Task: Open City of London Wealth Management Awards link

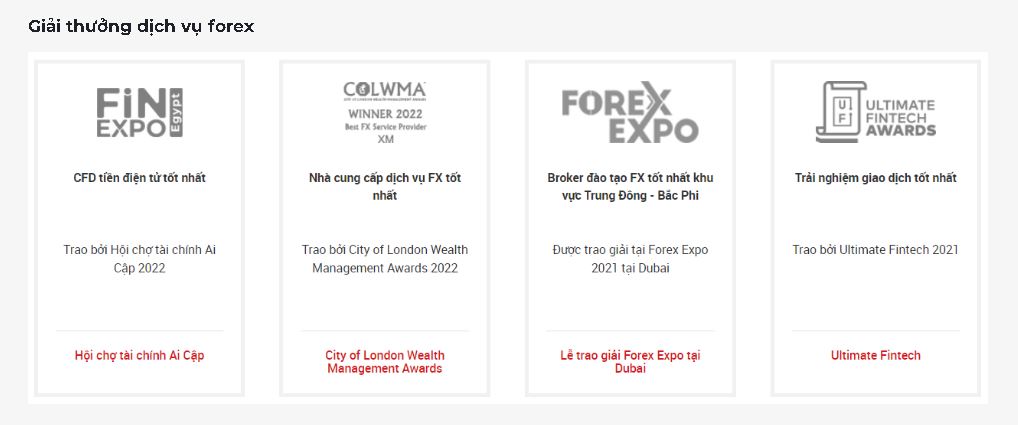Action: click(385, 361)
